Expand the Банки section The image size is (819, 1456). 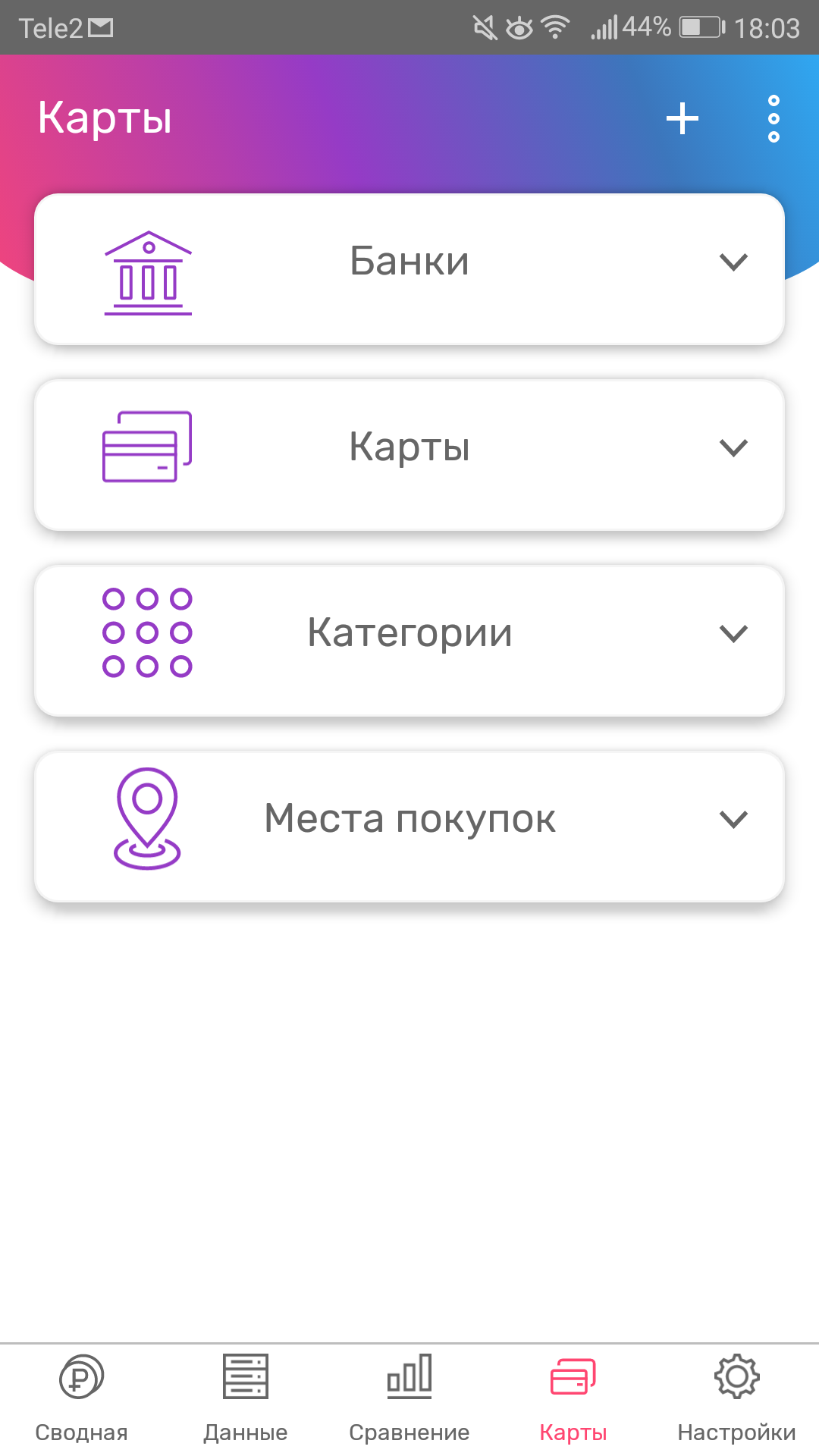tap(409, 269)
